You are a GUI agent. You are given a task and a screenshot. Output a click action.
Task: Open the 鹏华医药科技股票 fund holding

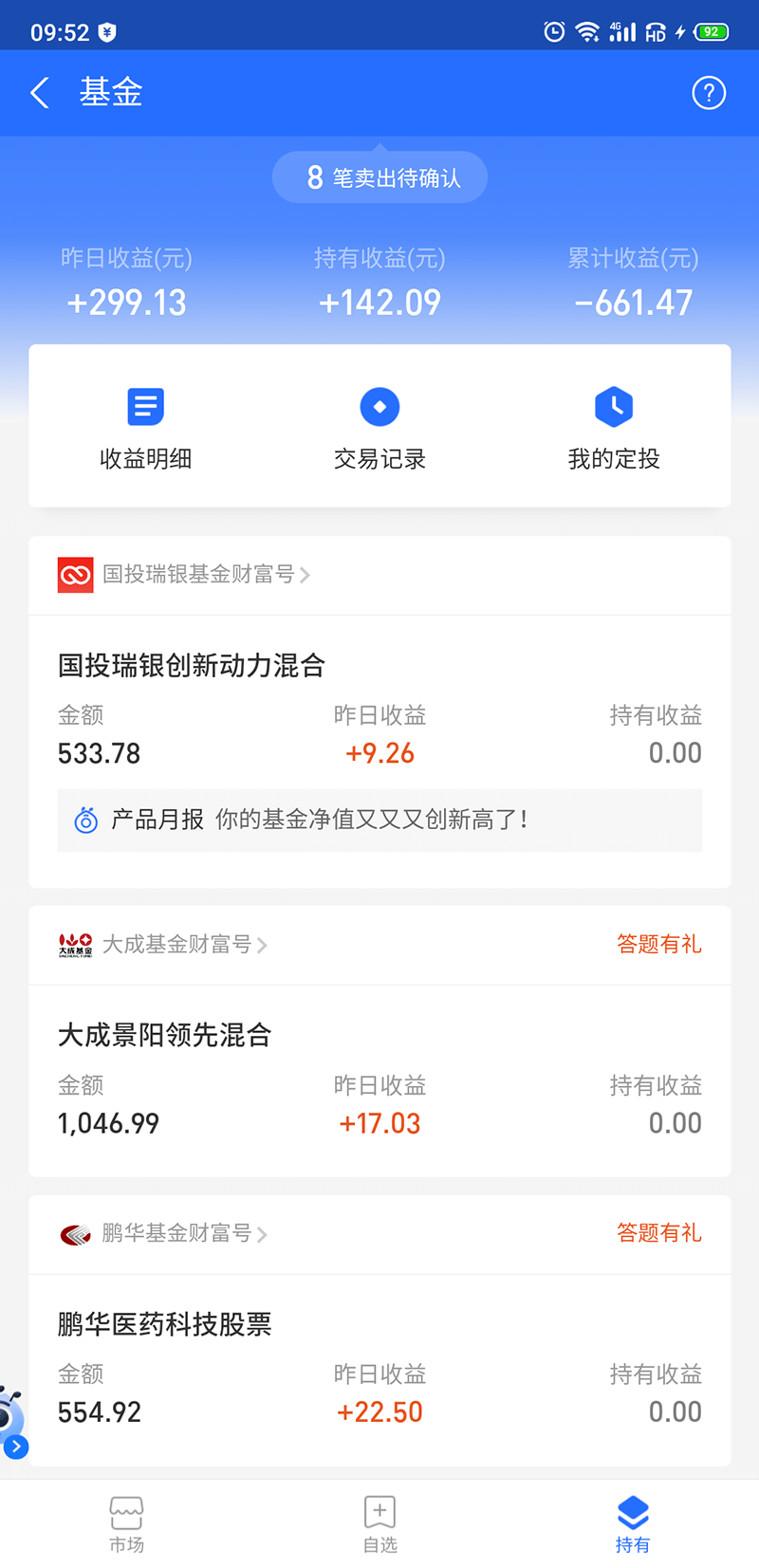[x=379, y=1370]
